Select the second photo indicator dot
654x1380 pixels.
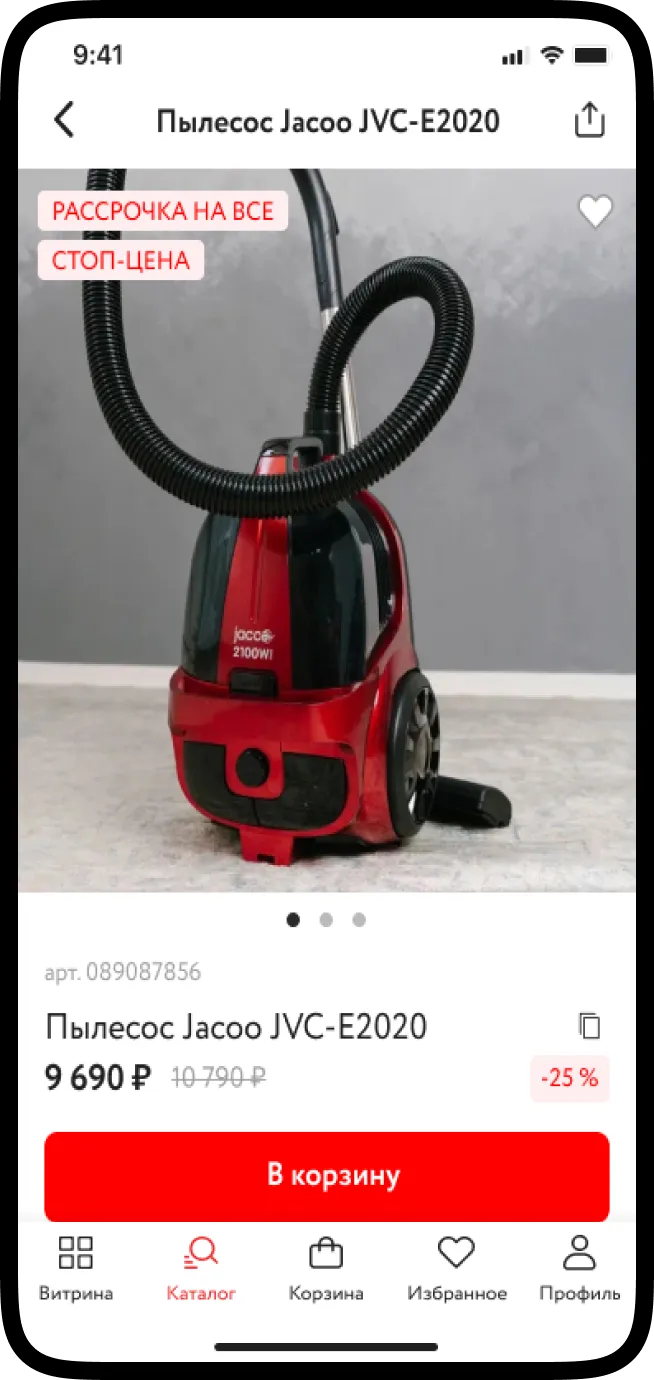pyautogui.click(x=326, y=920)
